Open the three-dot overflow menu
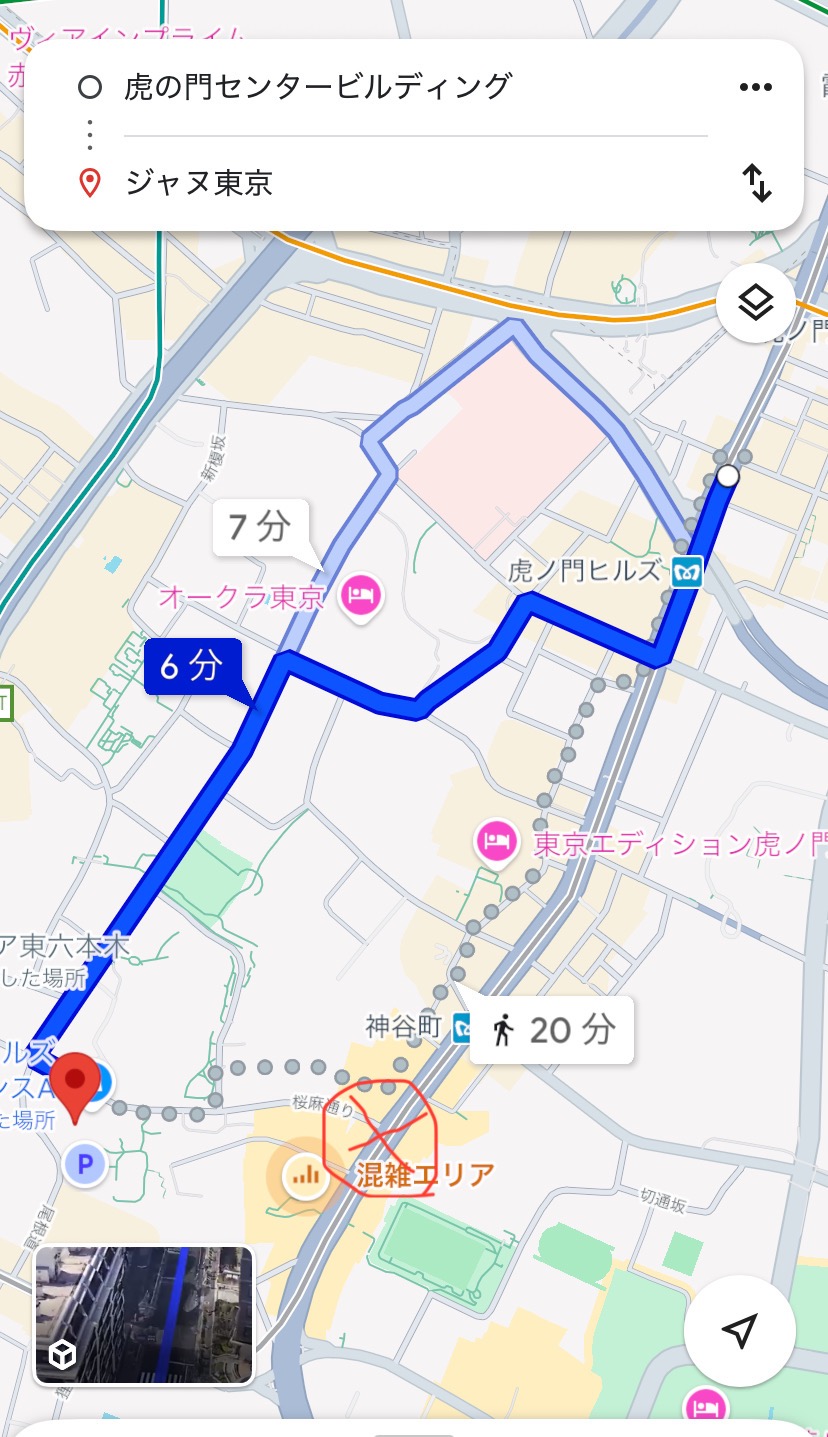This screenshot has width=828, height=1437. (x=755, y=87)
